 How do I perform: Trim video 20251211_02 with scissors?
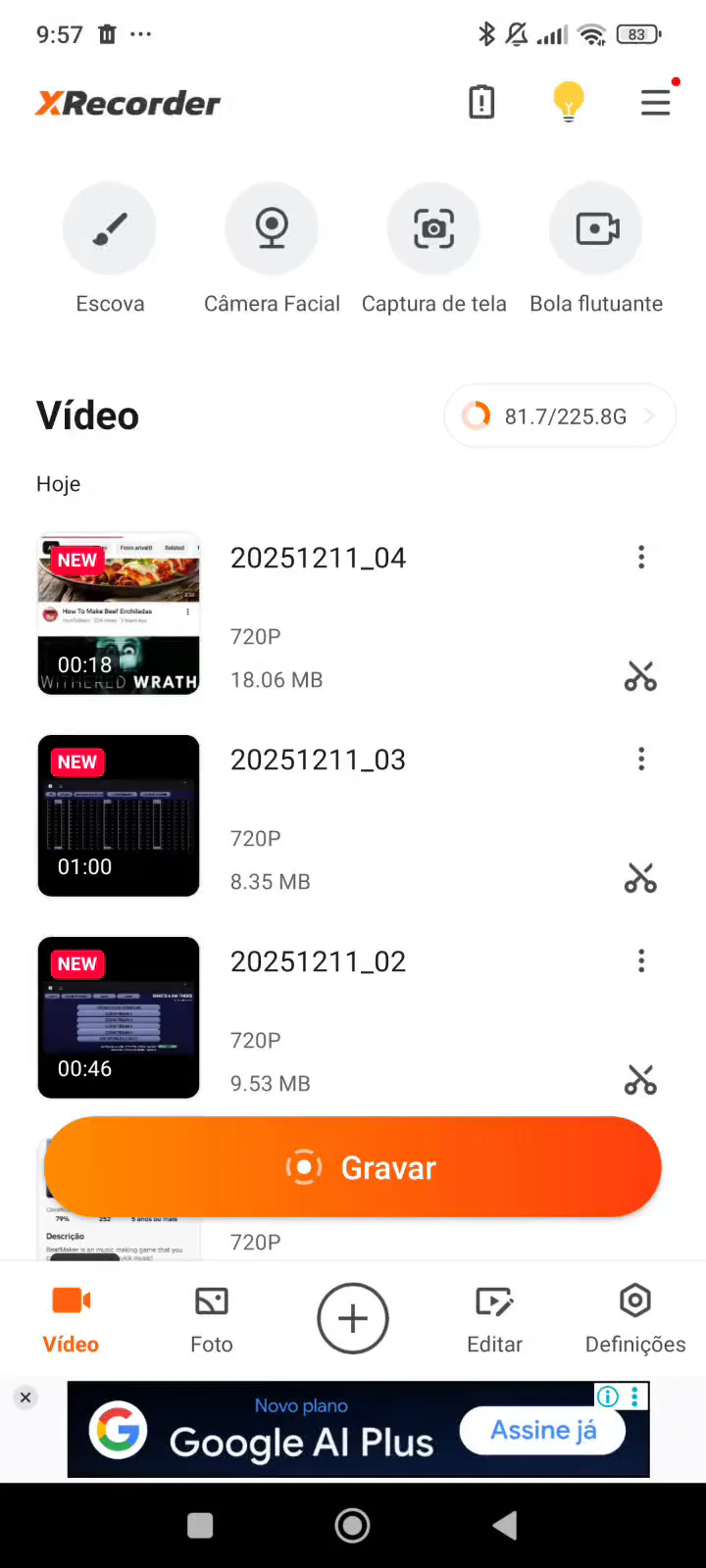(640, 1080)
